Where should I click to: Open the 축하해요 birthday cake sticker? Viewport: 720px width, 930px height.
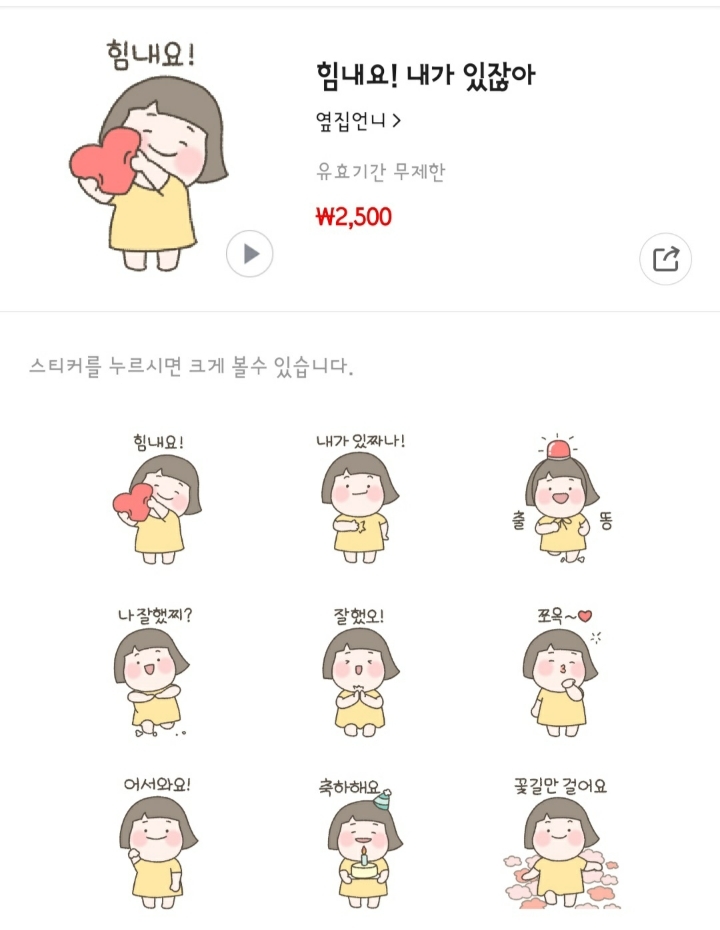pyautogui.click(x=360, y=843)
